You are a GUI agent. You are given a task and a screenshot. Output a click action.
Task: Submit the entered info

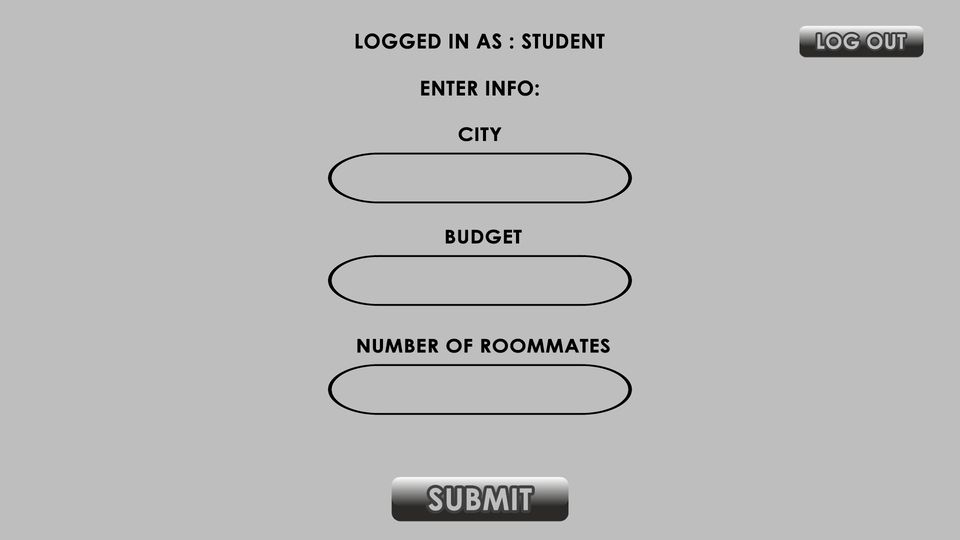click(x=480, y=499)
